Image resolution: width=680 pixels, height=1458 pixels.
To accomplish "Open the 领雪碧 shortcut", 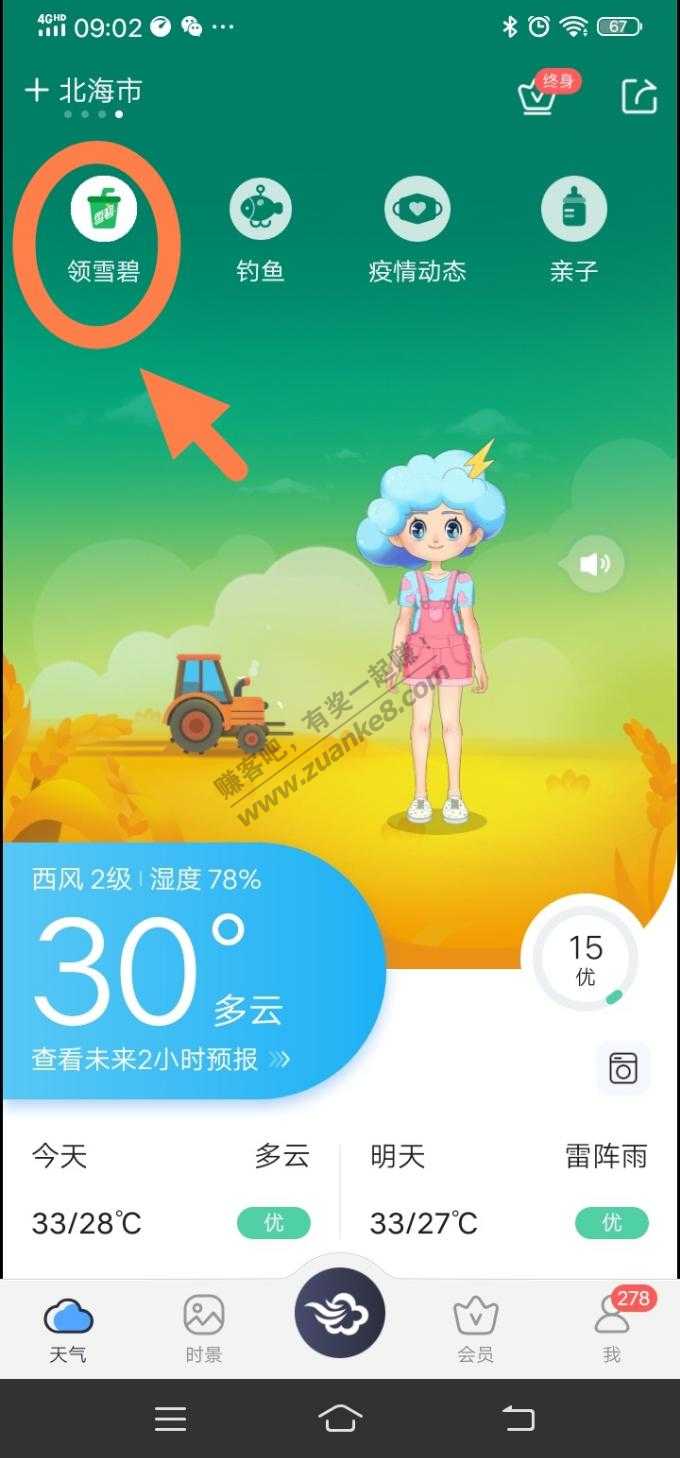I will pyautogui.click(x=103, y=229).
